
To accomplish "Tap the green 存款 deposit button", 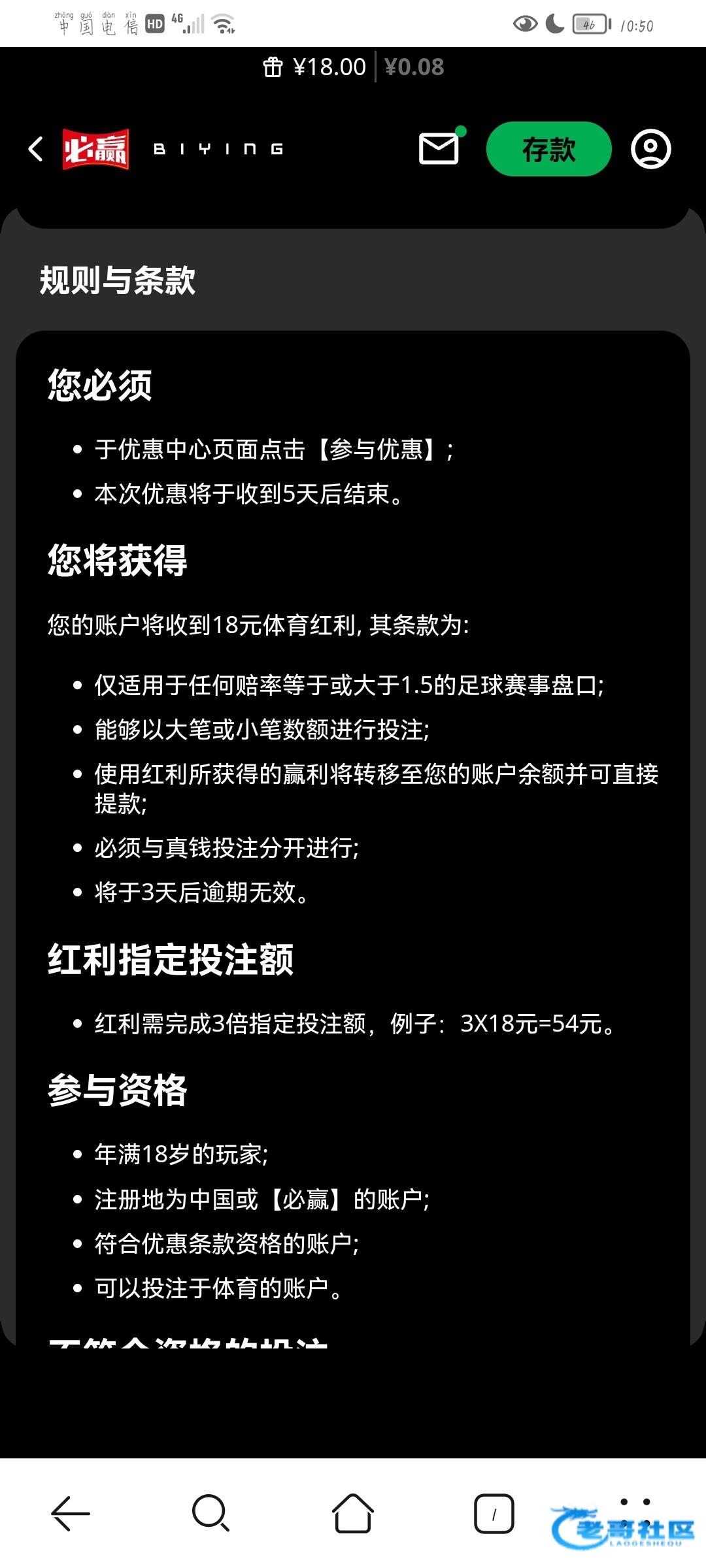I will tap(548, 149).
